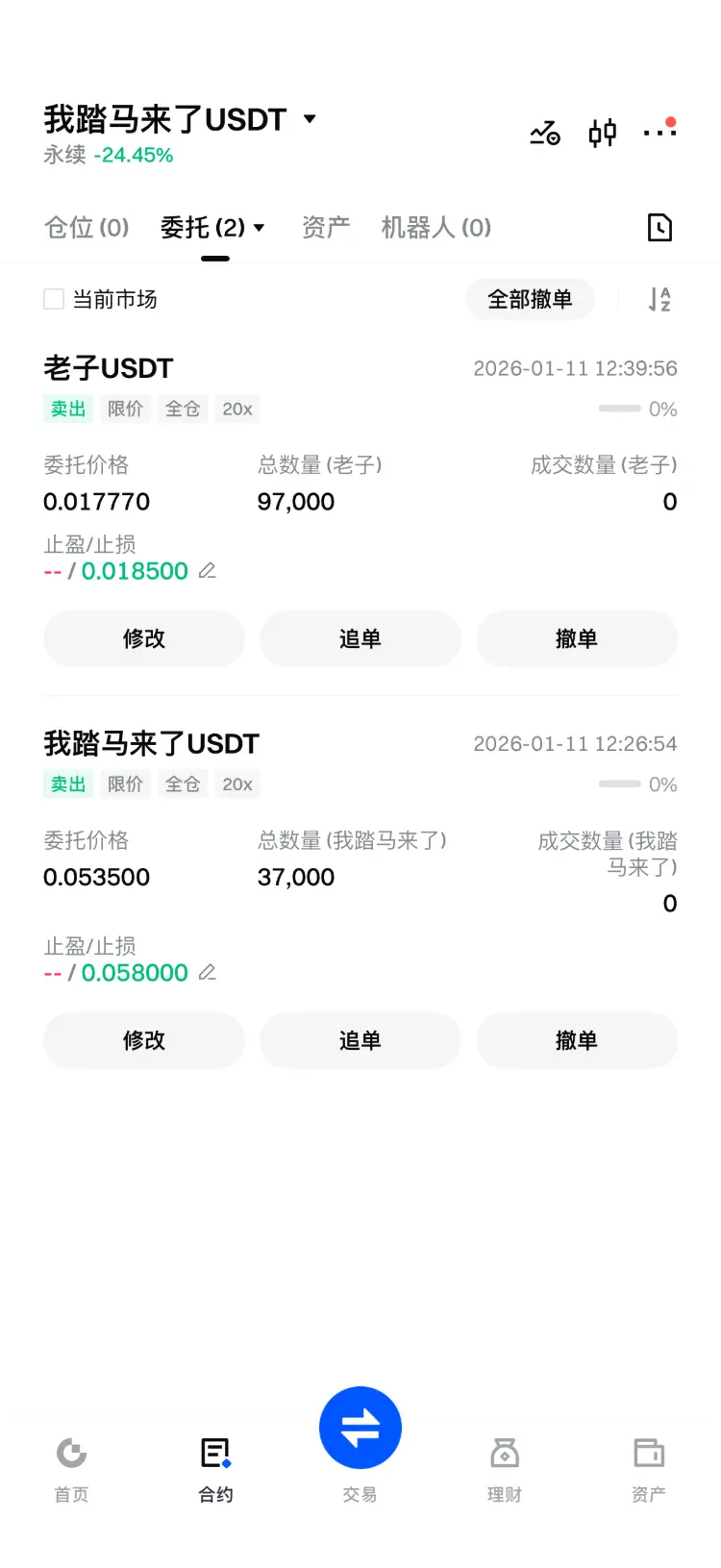Tap 追单 on the 我踏马来了USDT order
721x1568 pixels.
coord(360,1040)
